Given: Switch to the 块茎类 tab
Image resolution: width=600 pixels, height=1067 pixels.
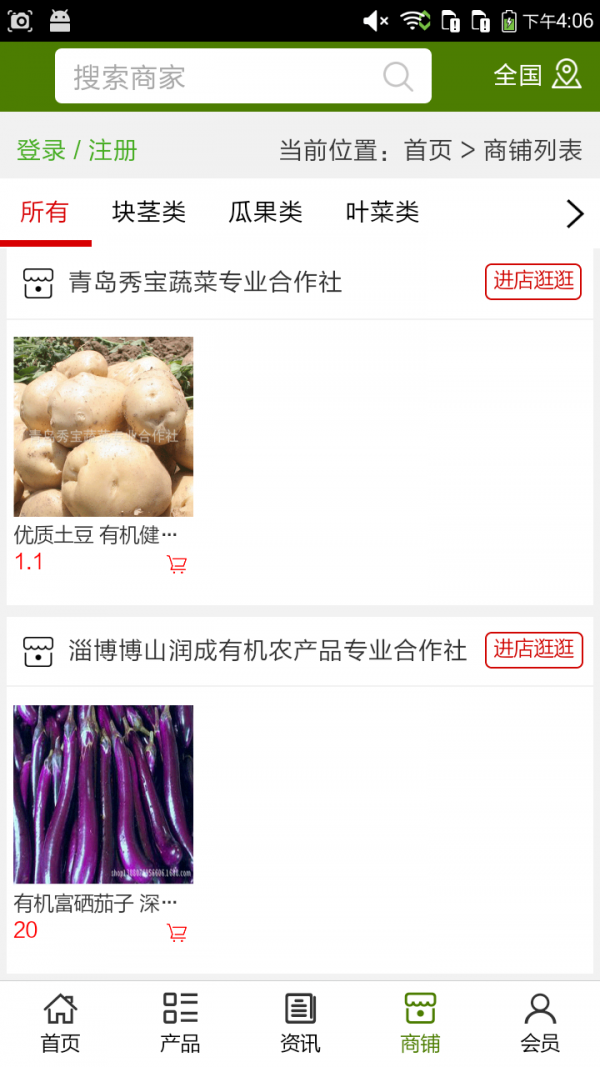Looking at the screenshot, I should 149,212.
